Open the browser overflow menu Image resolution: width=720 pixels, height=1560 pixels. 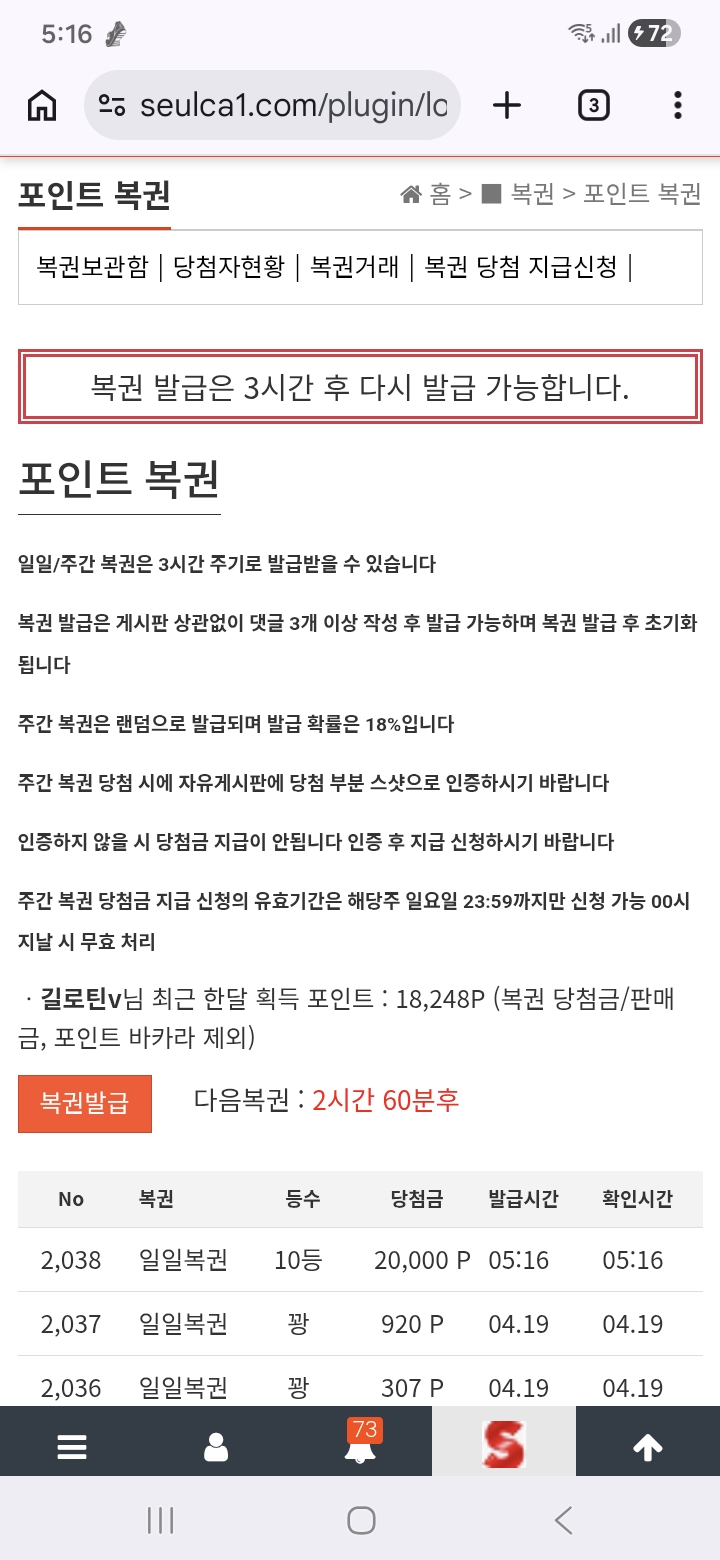click(x=678, y=105)
